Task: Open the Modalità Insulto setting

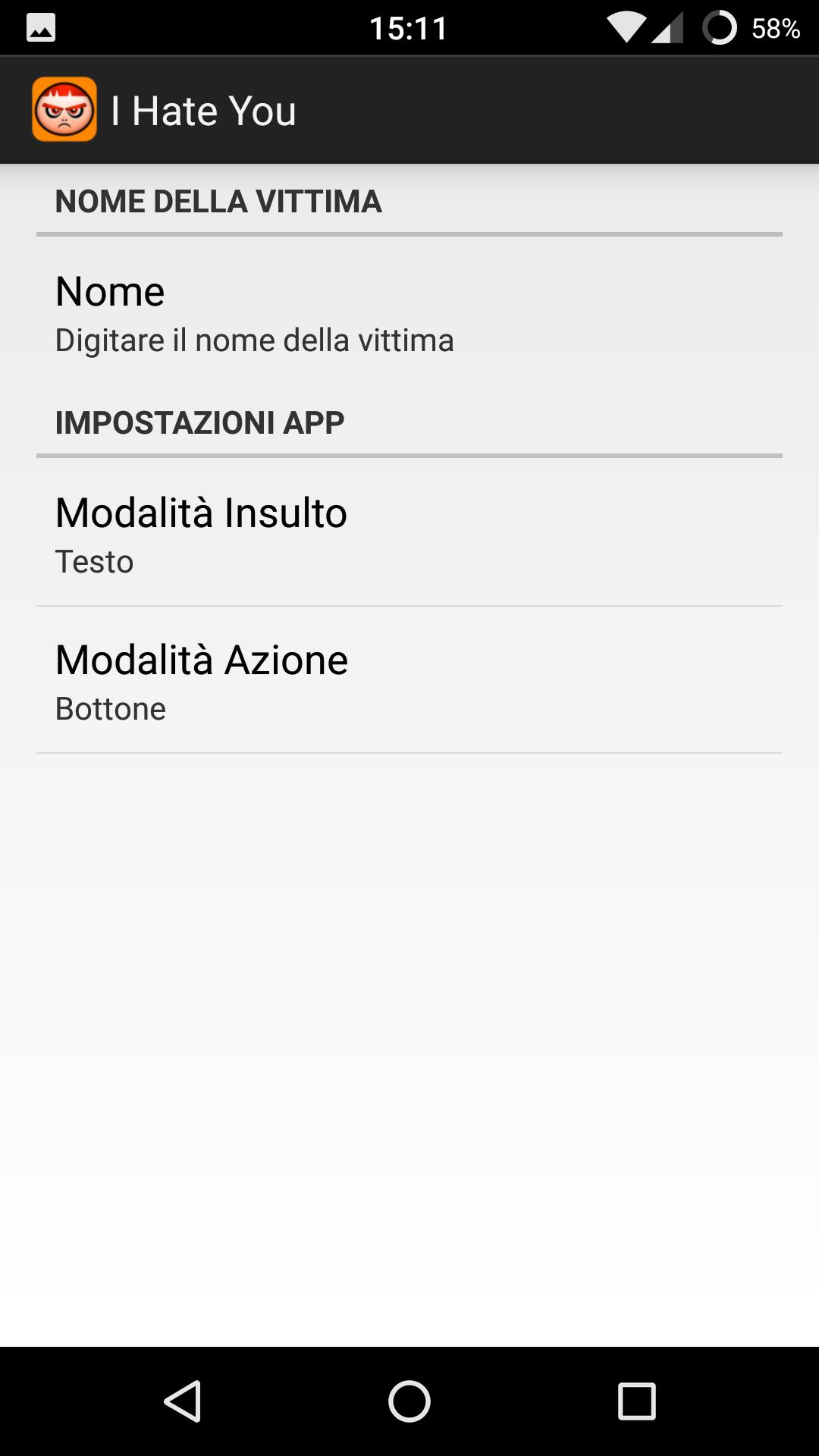Action: (409, 534)
